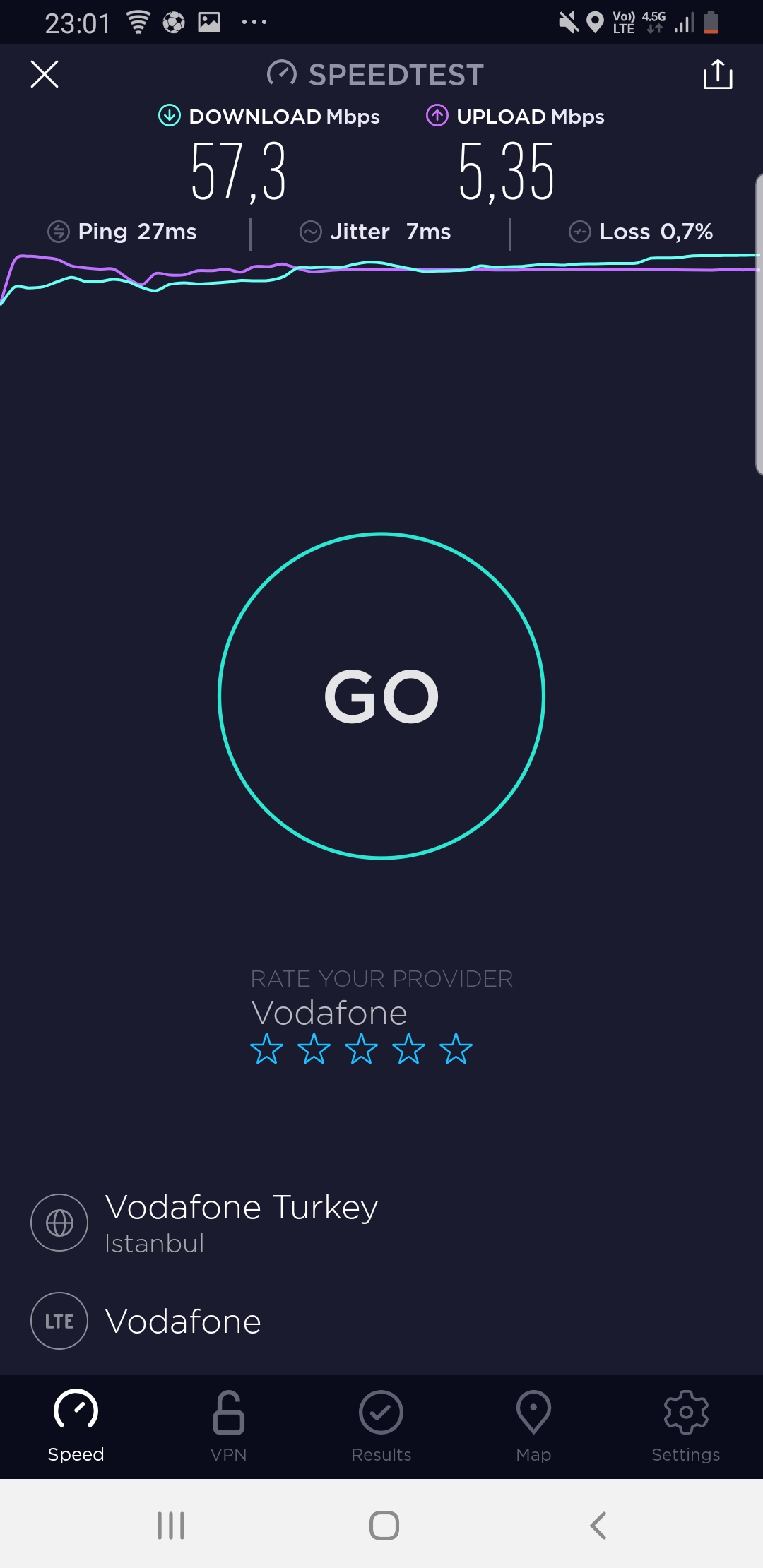Go to the Map tab
This screenshot has width=763, height=1568.
[x=533, y=1427]
